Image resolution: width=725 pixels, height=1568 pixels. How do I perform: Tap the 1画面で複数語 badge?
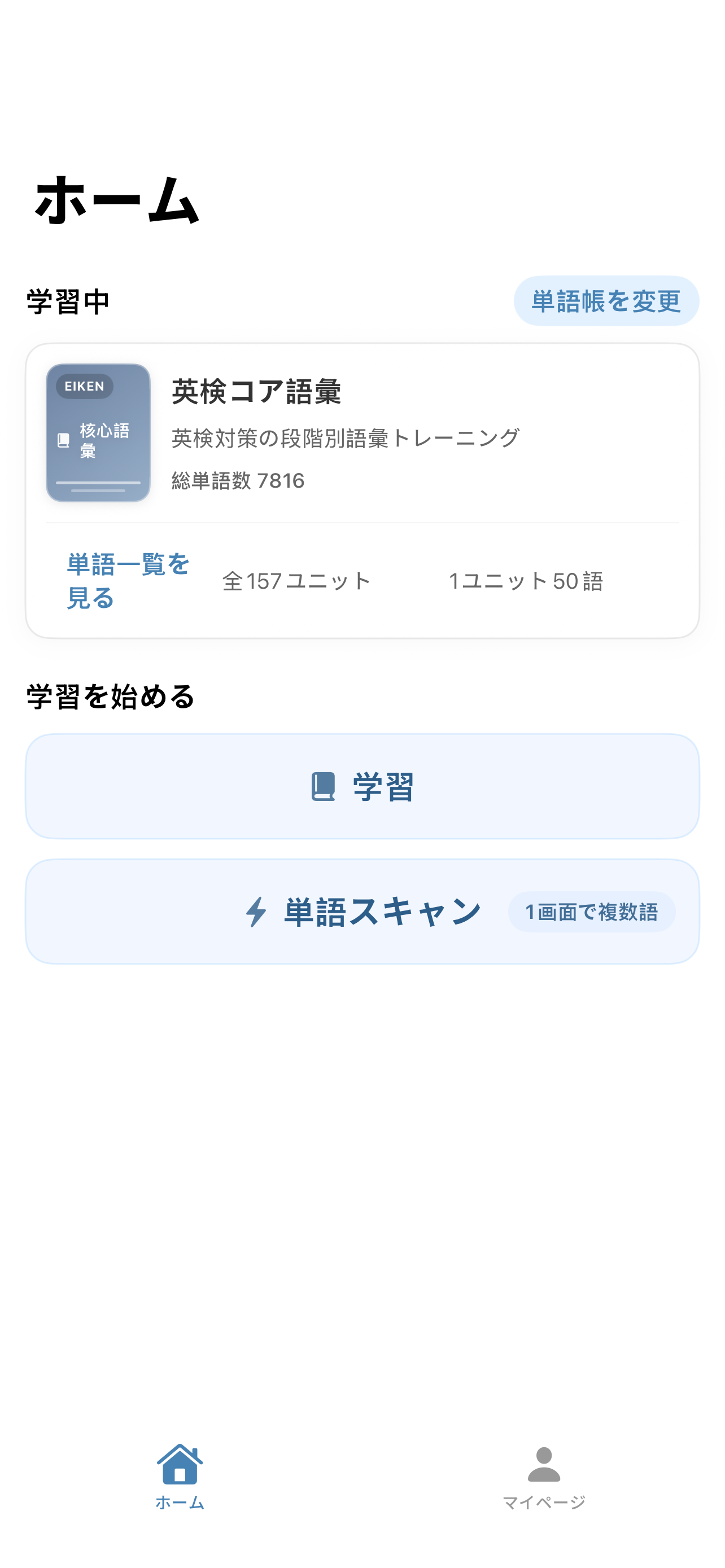pyautogui.click(x=592, y=910)
